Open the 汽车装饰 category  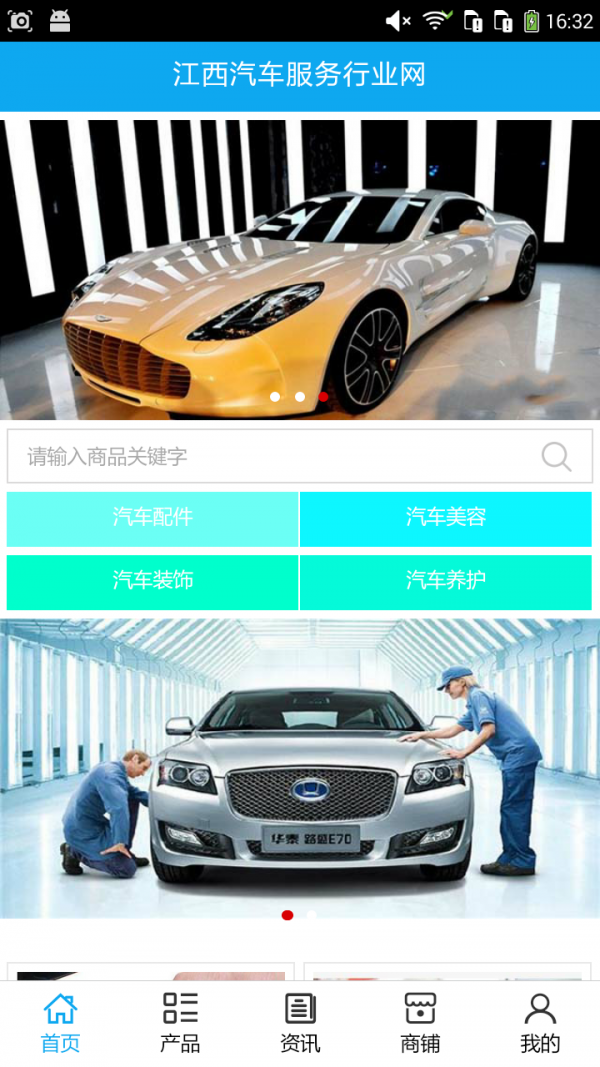[x=152, y=581]
